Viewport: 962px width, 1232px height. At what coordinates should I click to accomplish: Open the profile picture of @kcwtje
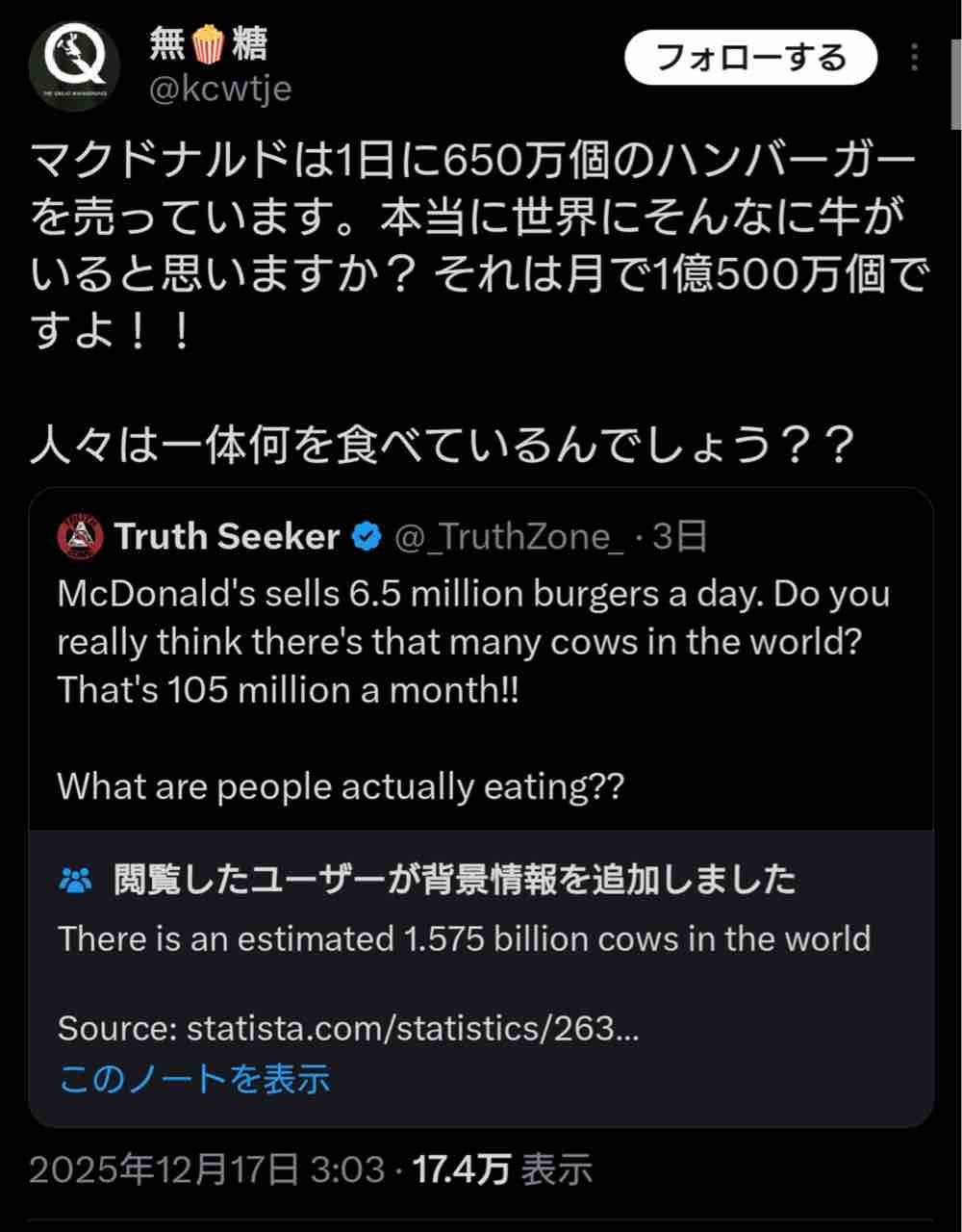pyautogui.click(x=74, y=67)
